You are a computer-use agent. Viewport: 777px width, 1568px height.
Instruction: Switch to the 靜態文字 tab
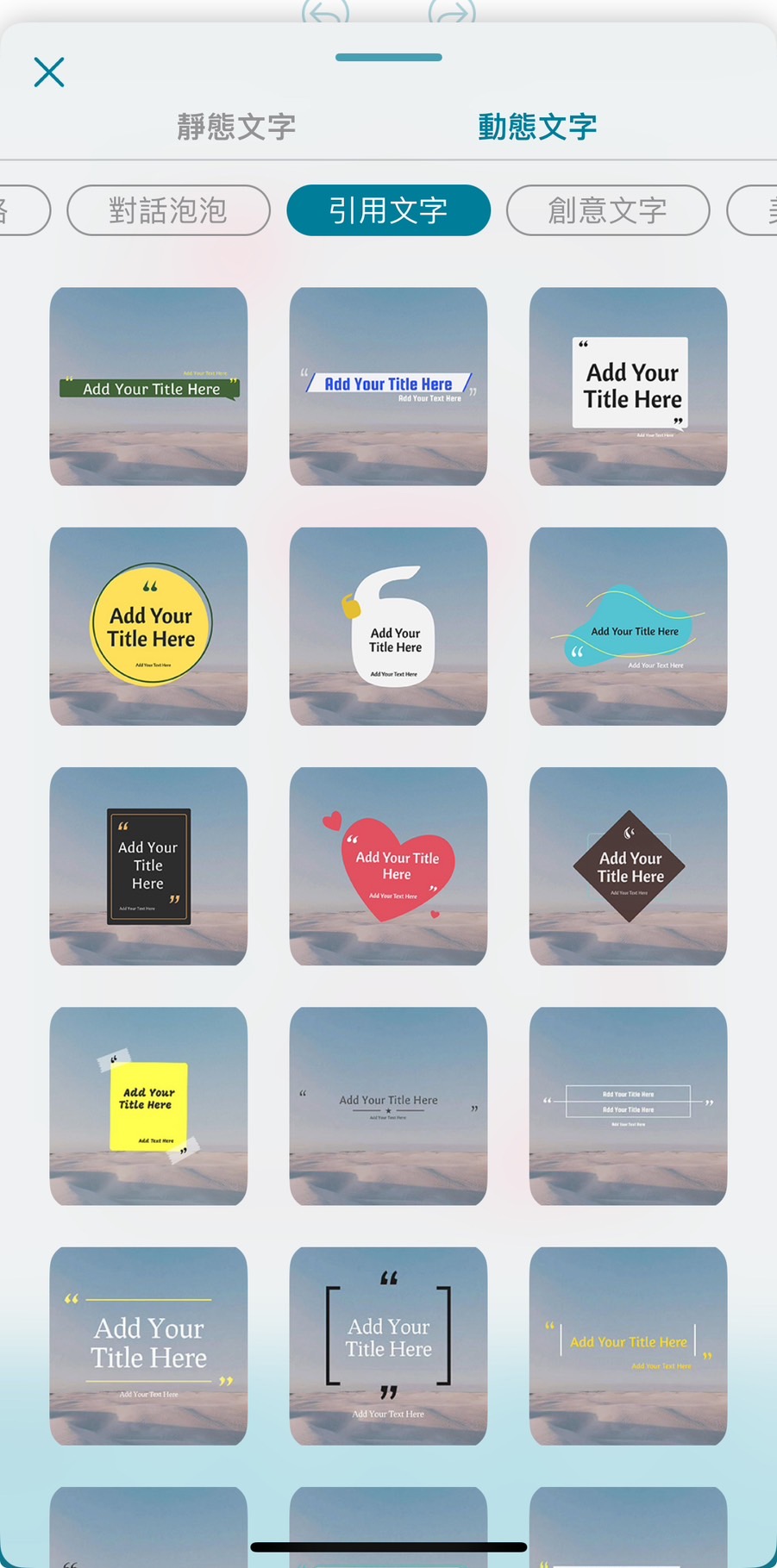tap(236, 127)
